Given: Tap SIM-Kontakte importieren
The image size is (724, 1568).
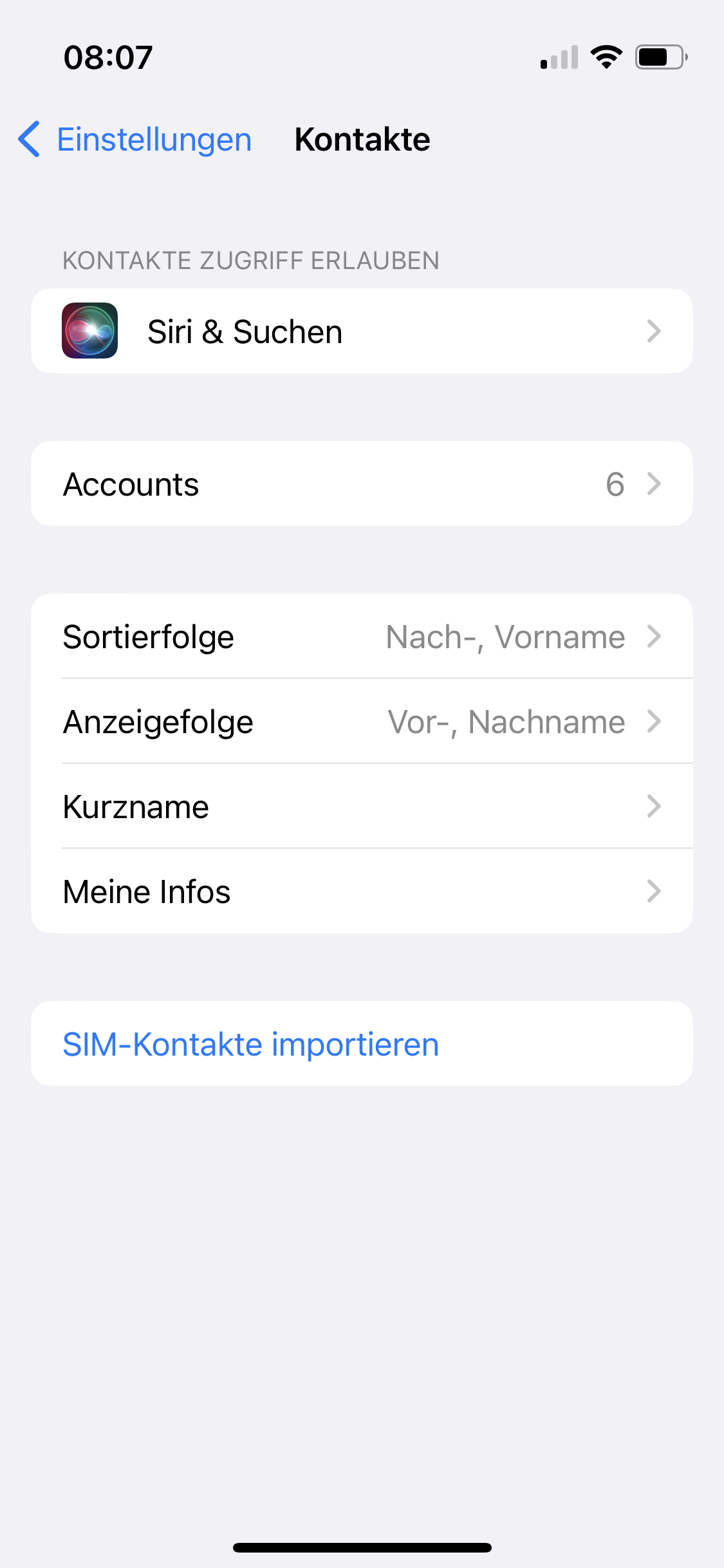Looking at the screenshot, I should pyautogui.click(x=251, y=1044).
